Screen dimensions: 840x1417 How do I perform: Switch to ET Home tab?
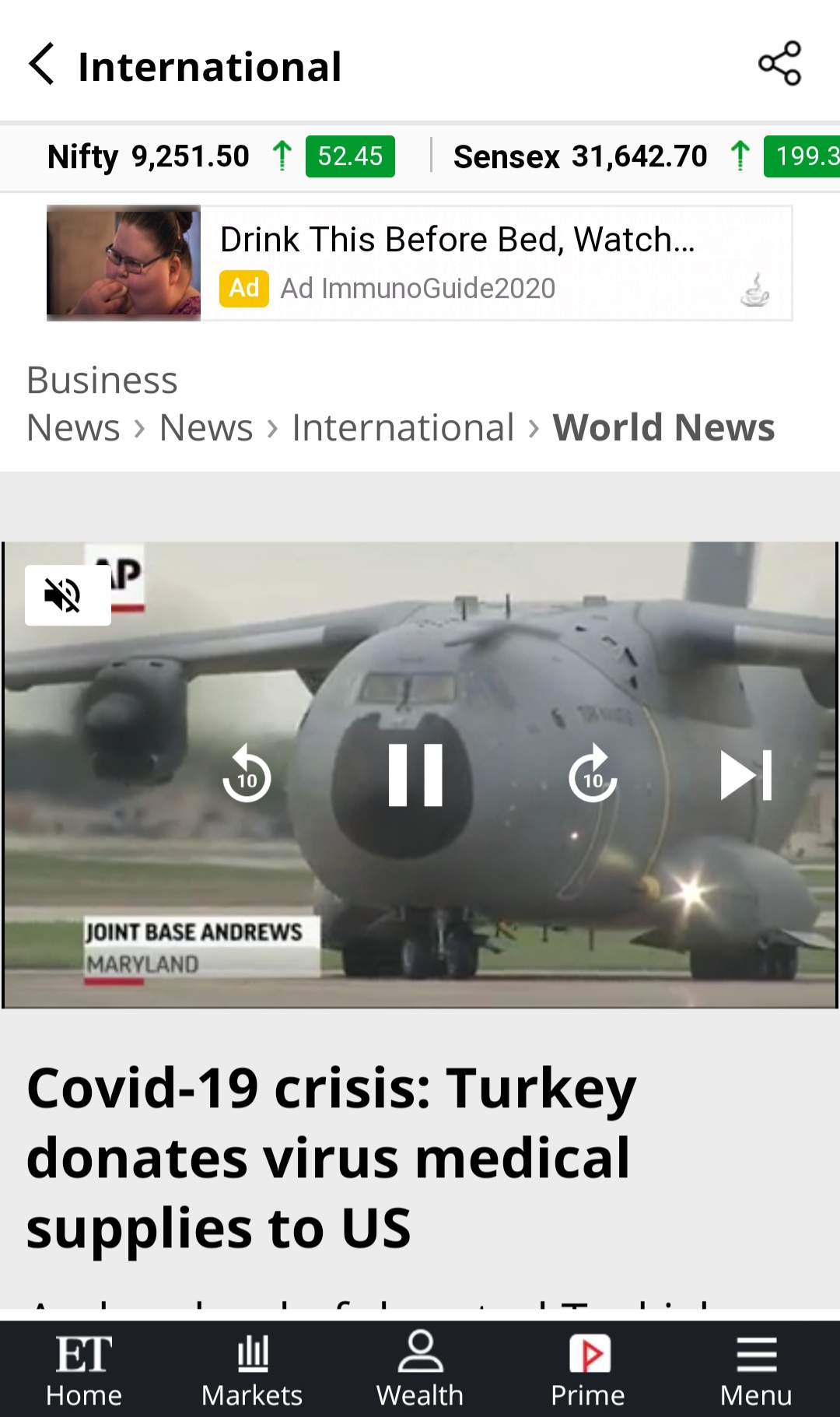[84, 1370]
